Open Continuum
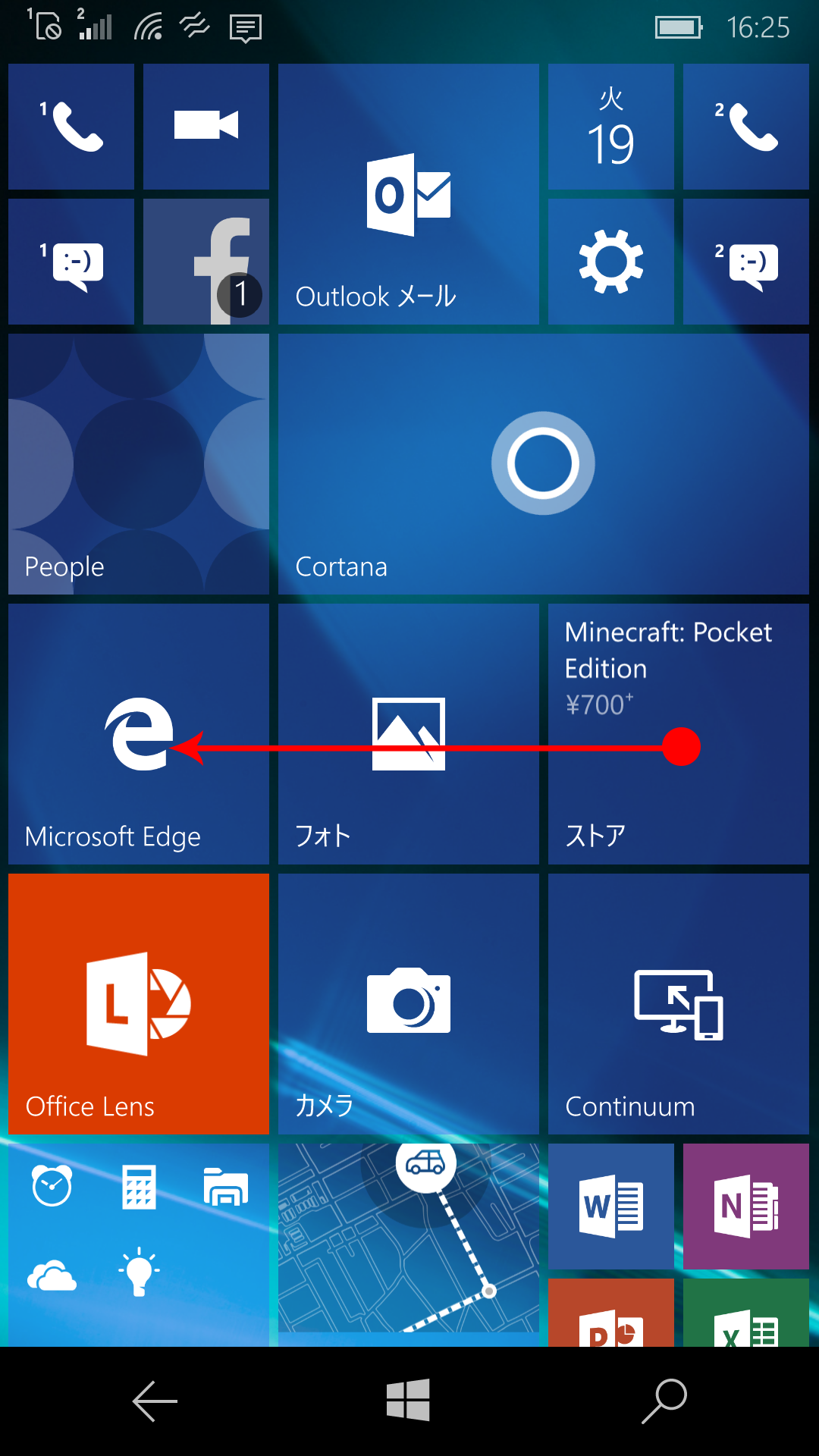 (679, 1004)
